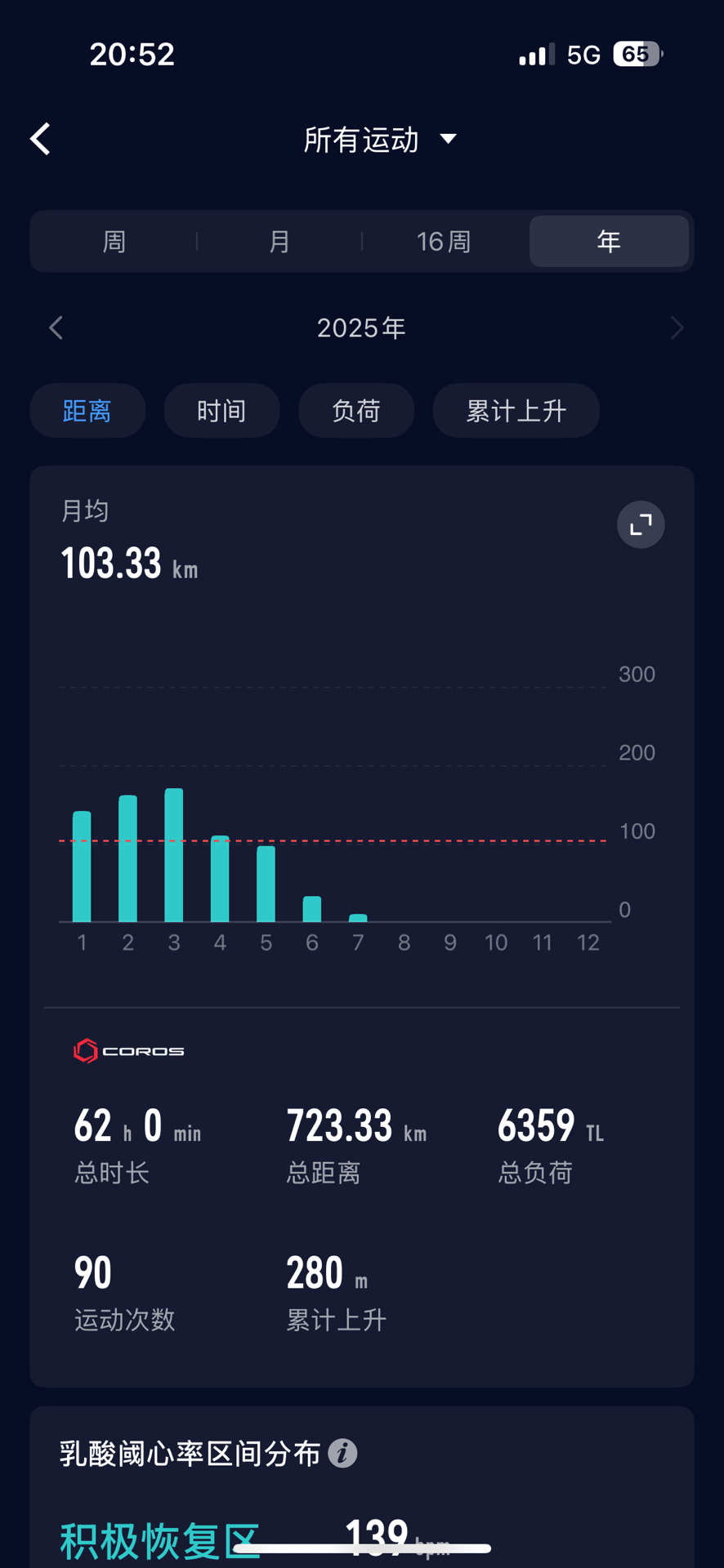Open the 所有运动 sport type dropdown
The image size is (724, 1568).
[x=379, y=140]
